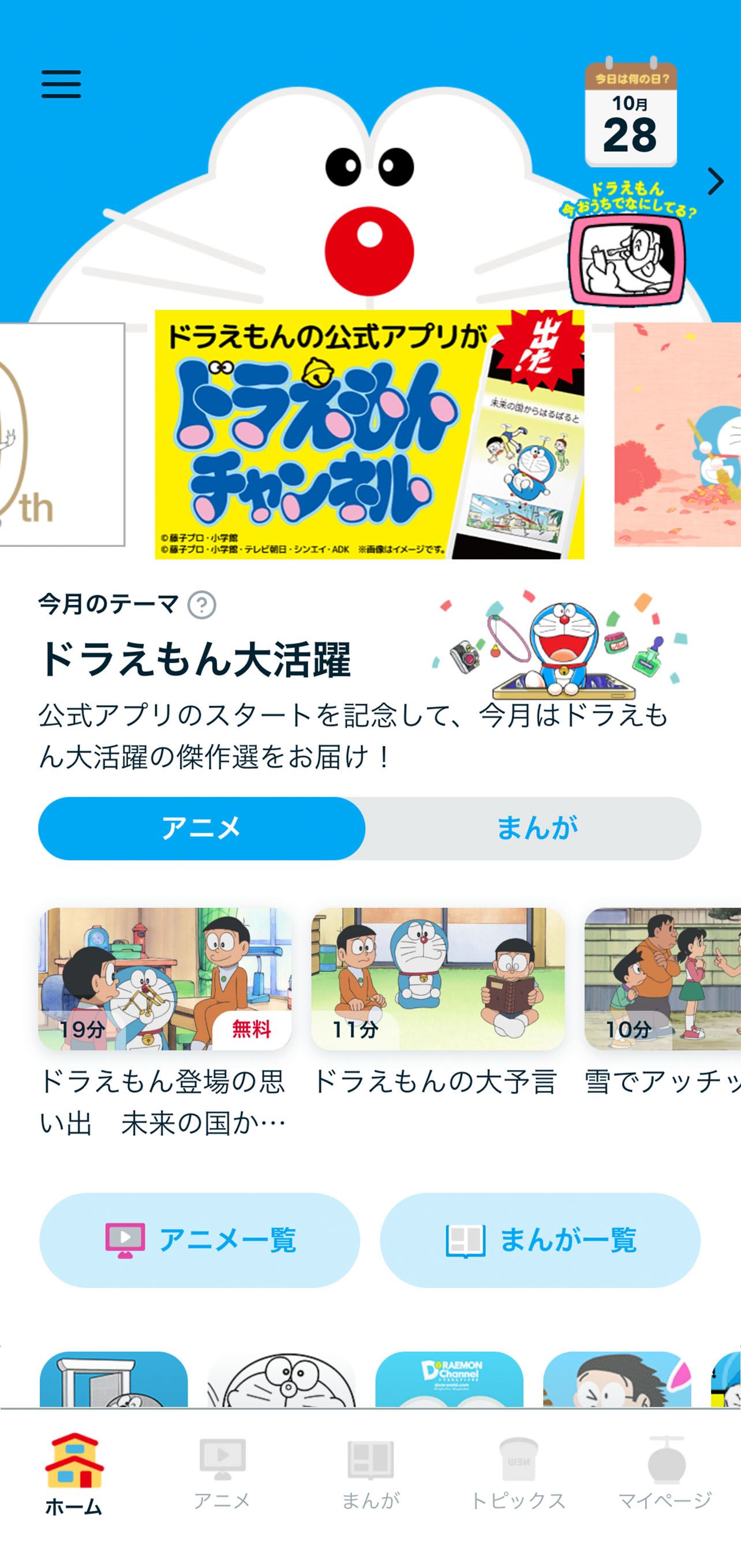Tap the right arrow chevron near the calendar

click(716, 181)
